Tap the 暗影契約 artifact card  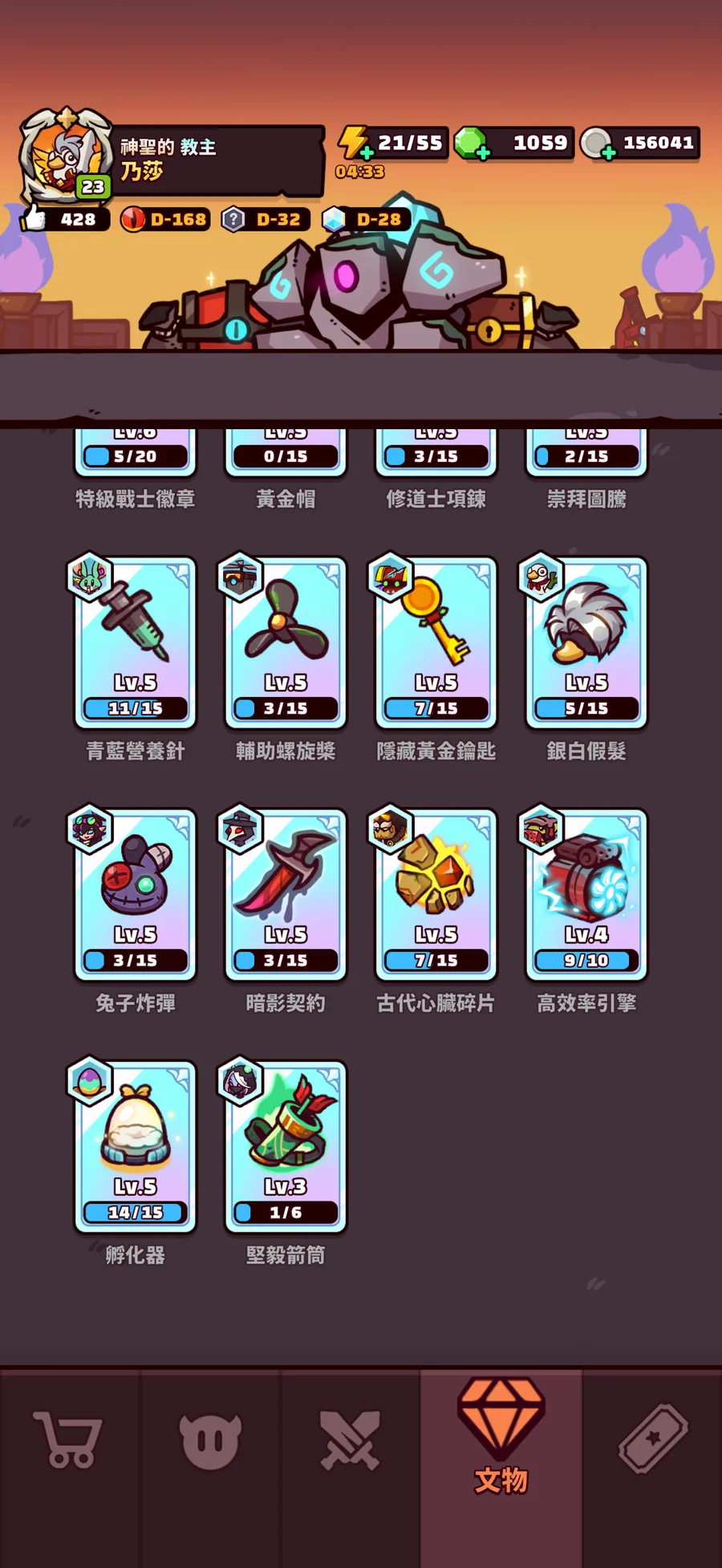click(x=286, y=895)
